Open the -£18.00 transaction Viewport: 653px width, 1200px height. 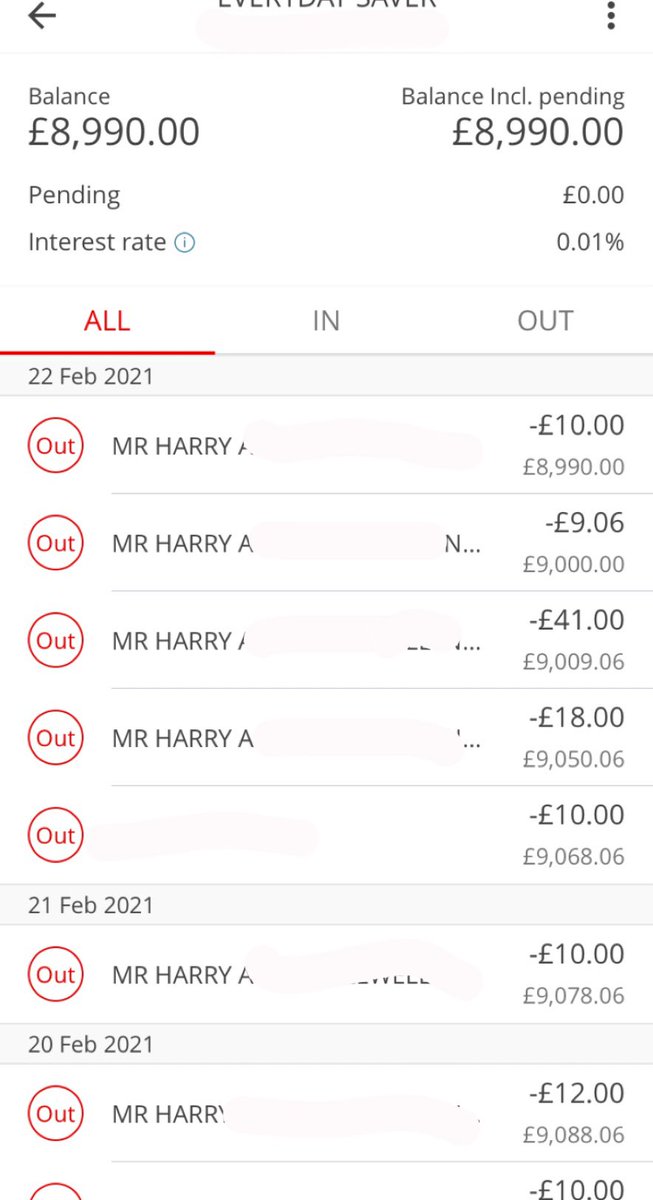(x=326, y=737)
